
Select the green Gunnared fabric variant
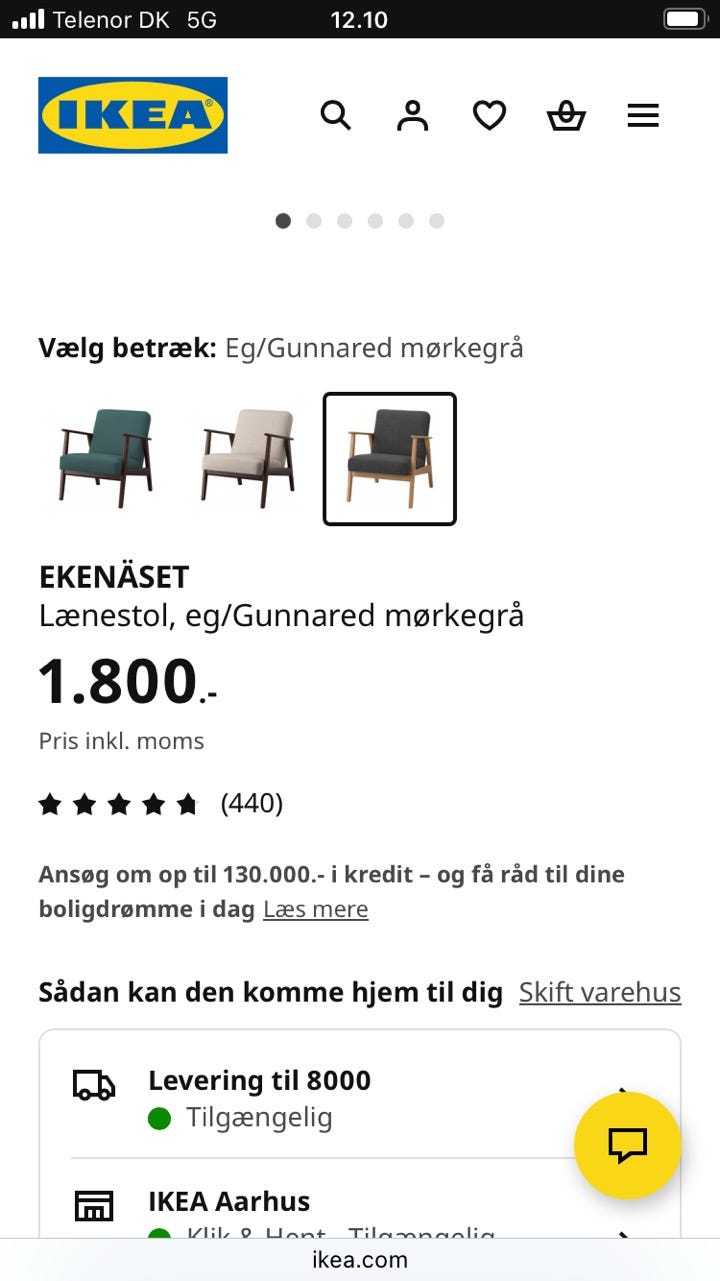pyautogui.click(x=103, y=458)
